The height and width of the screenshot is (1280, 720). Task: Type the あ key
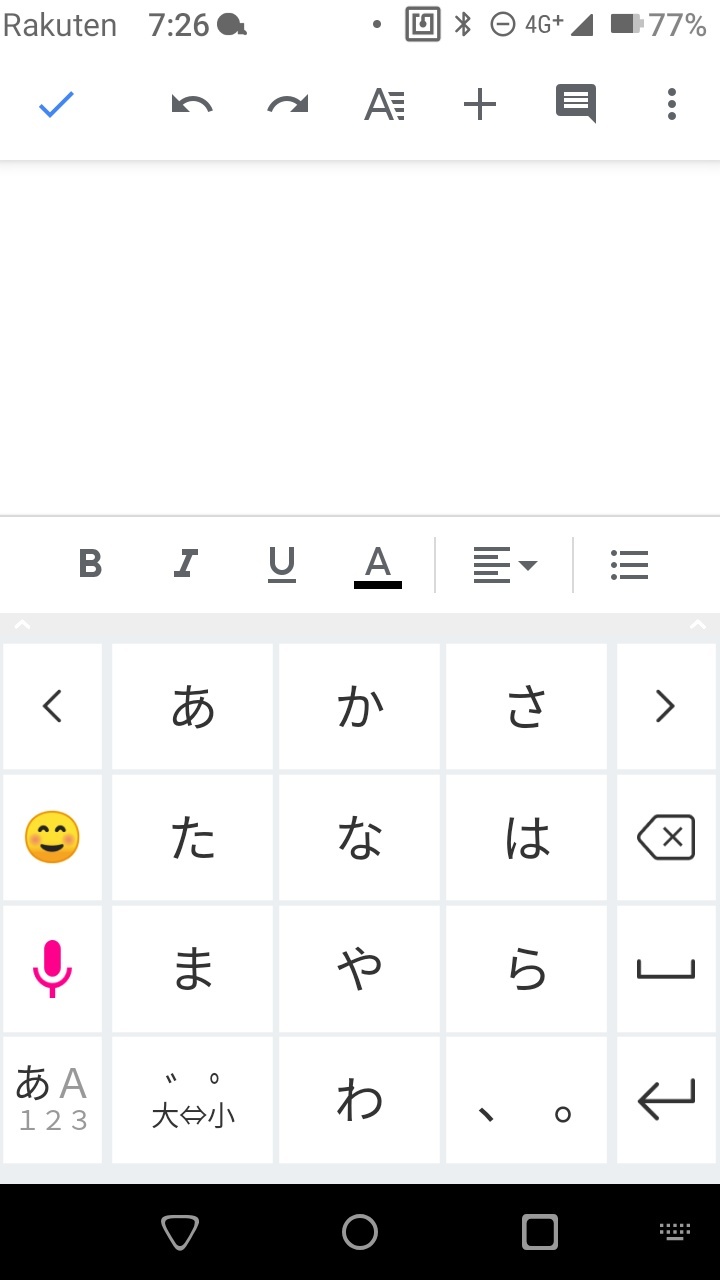pos(192,706)
